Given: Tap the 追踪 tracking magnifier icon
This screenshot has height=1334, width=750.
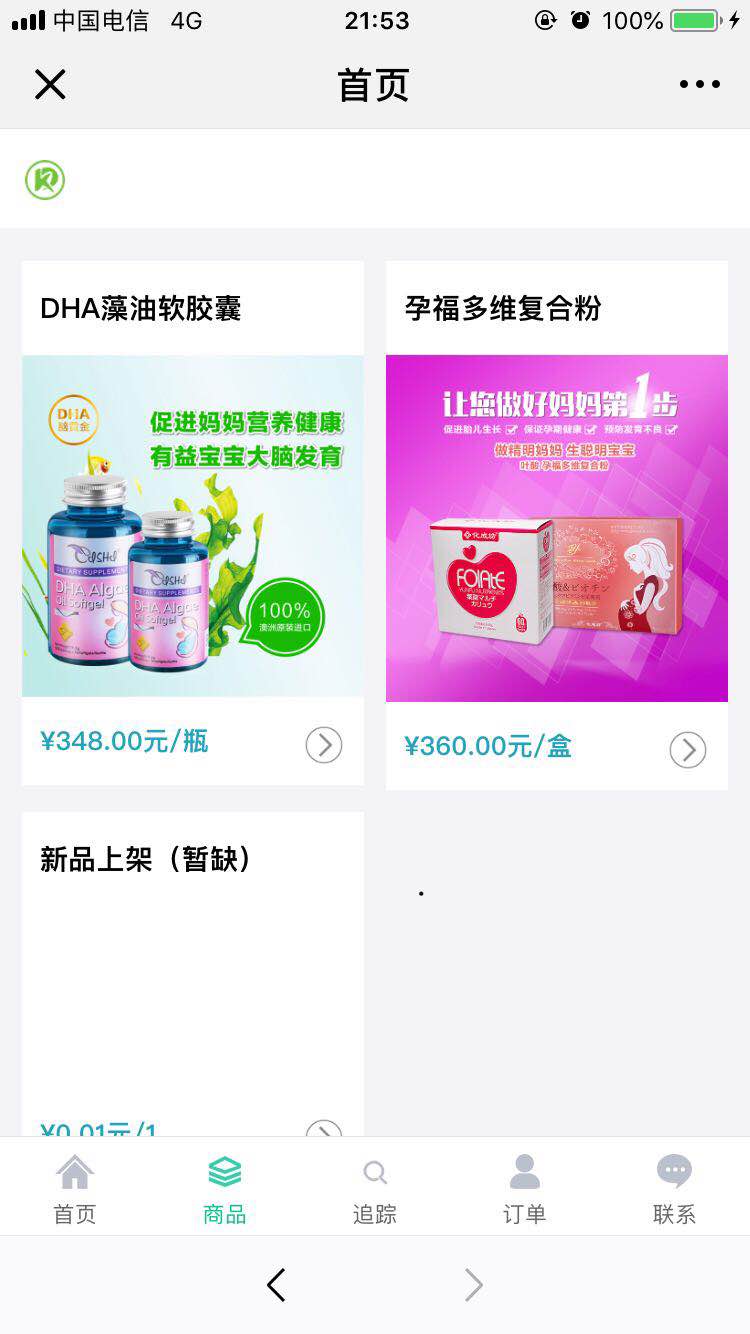Looking at the screenshot, I should tap(374, 1170).
